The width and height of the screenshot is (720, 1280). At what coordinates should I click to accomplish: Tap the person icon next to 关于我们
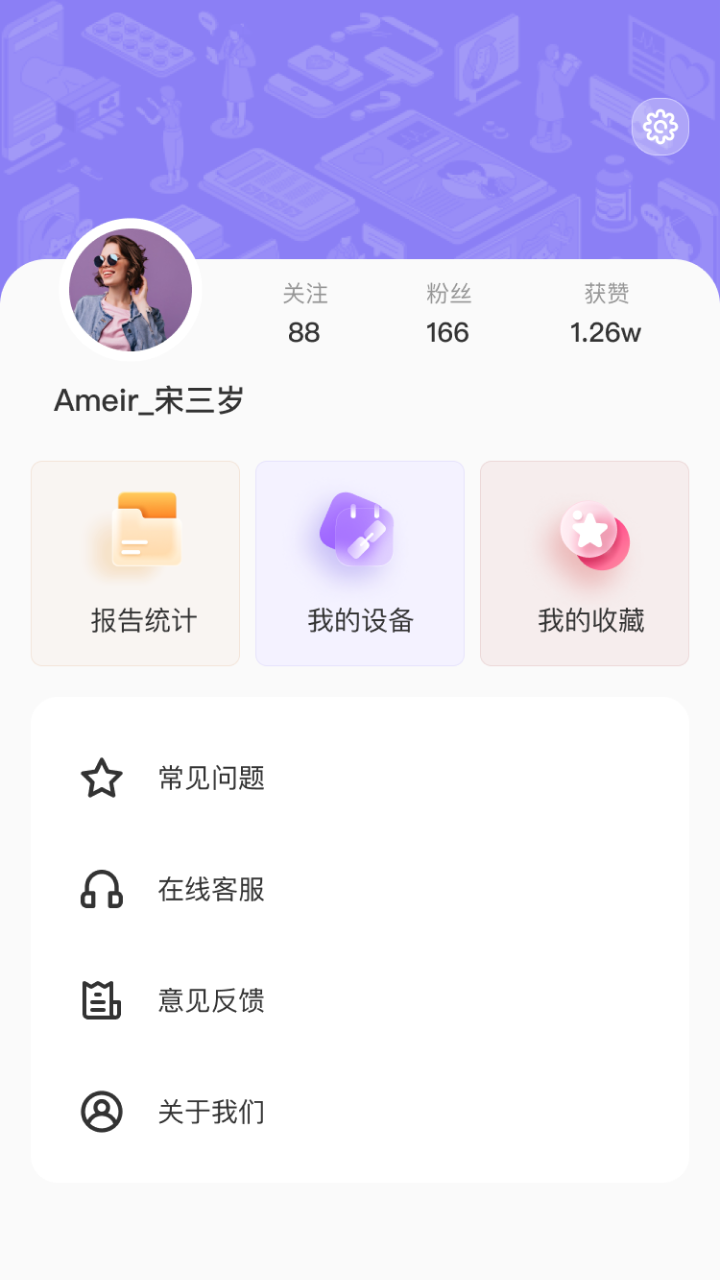point(99,1110)
